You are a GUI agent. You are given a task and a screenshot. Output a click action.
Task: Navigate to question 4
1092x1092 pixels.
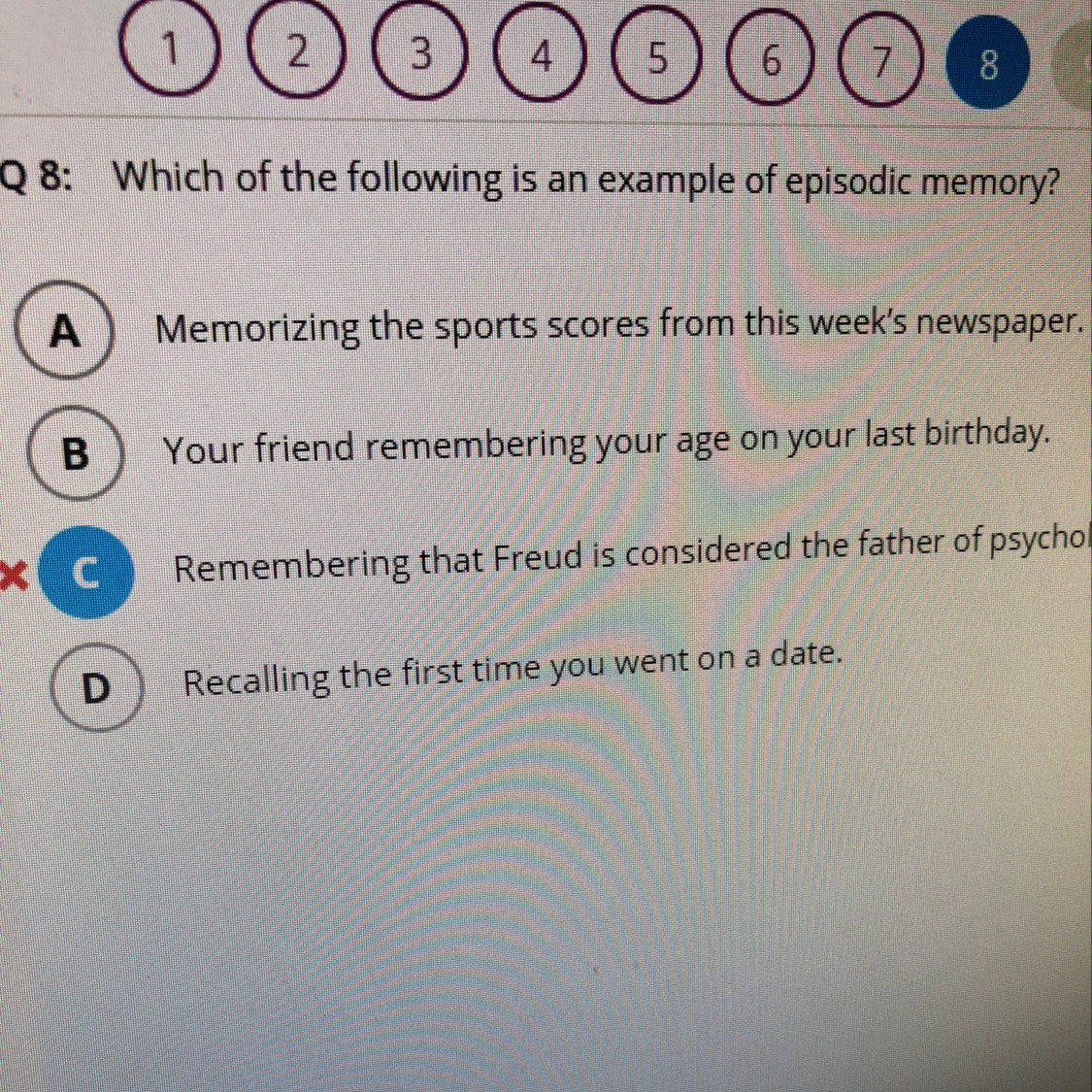(540, 56)
